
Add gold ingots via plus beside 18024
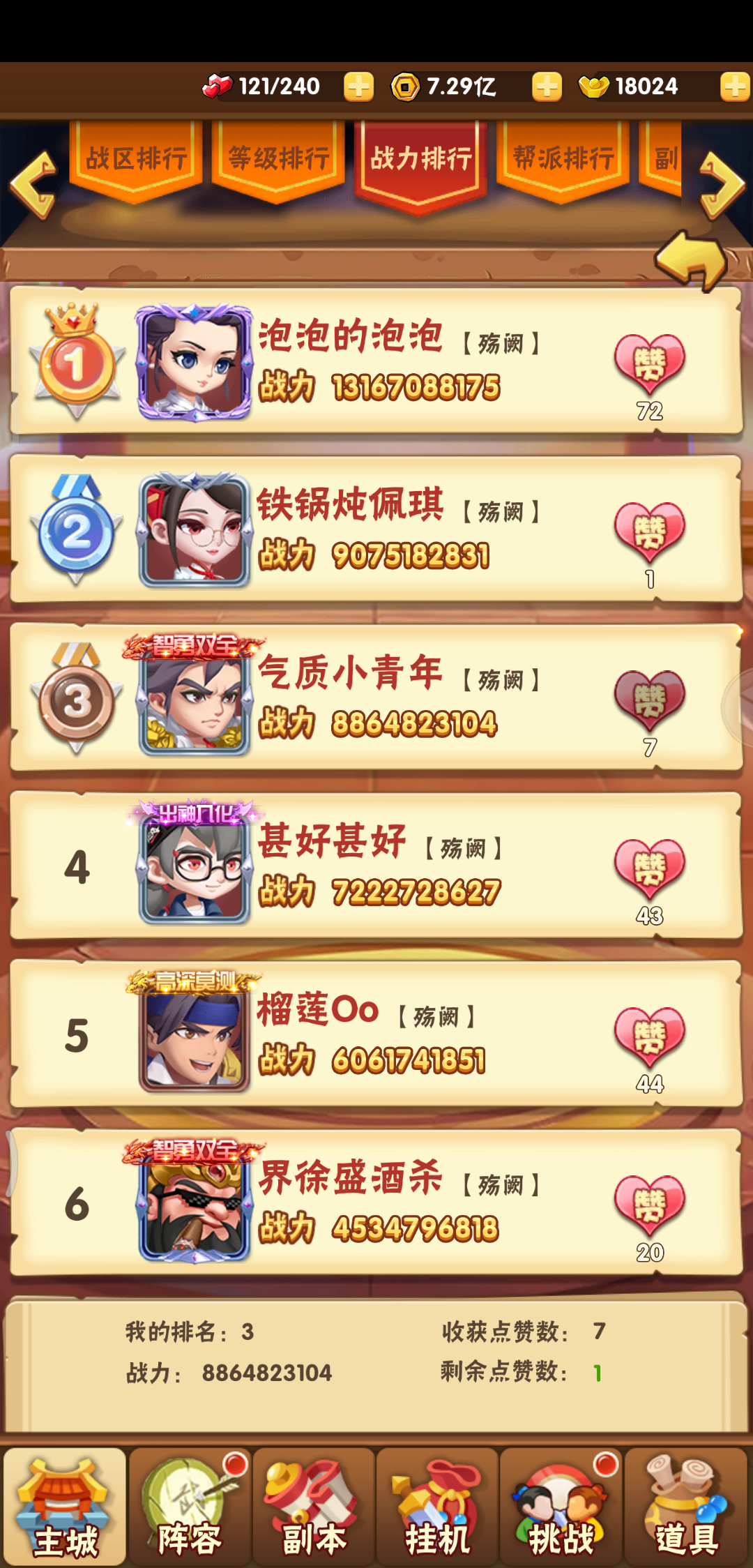click(735, 86)
